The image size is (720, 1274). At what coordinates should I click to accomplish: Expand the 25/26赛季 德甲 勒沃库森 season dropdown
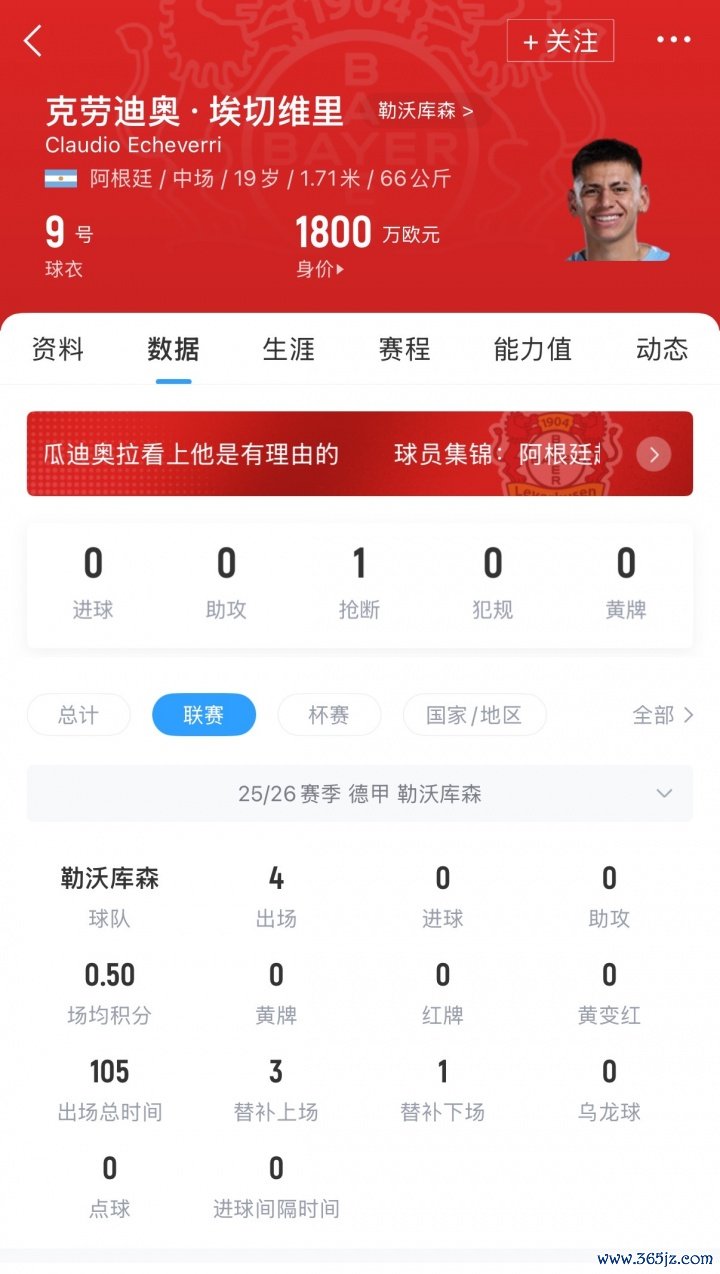(x=360, y=794)
